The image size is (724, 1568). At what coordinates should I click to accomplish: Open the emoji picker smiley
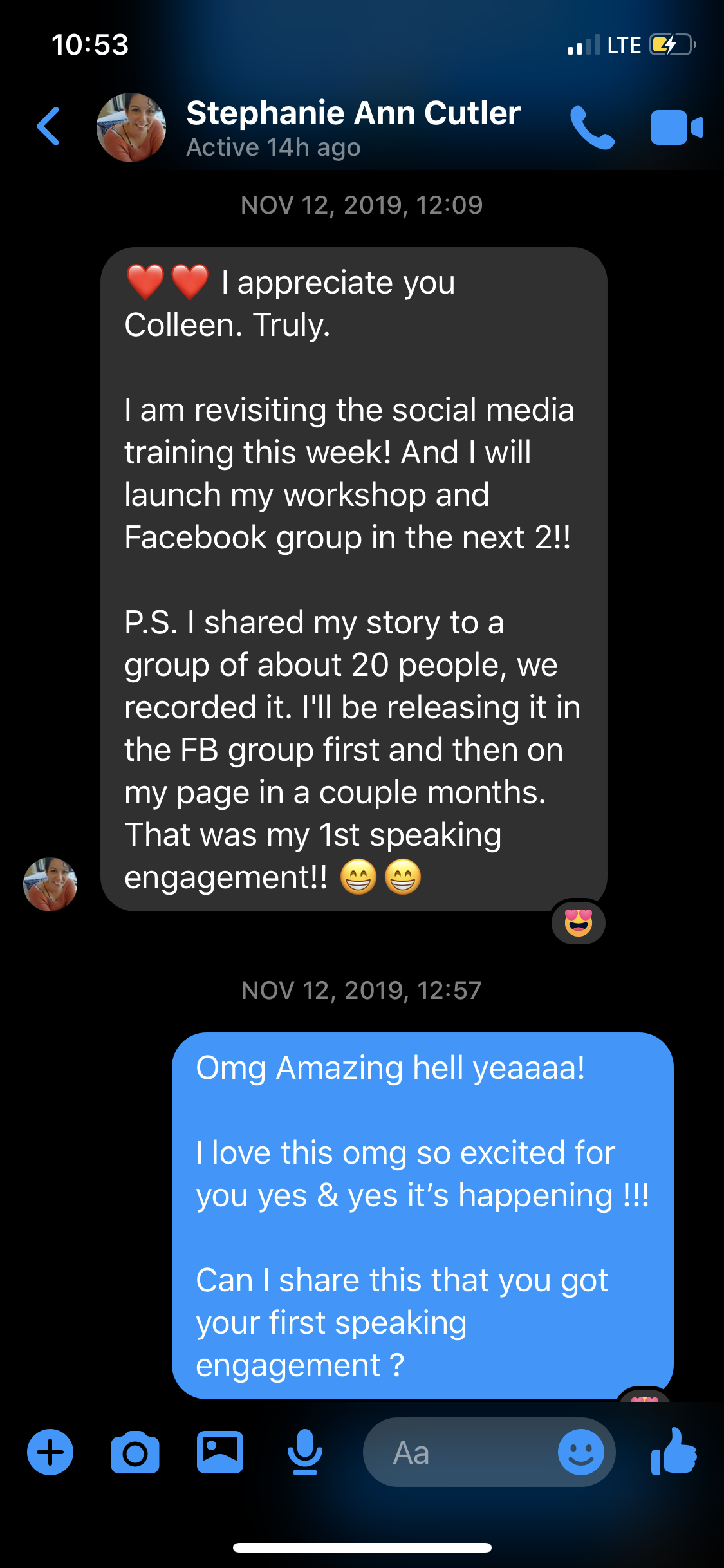pyautogui.click(x=580, y=1452)
